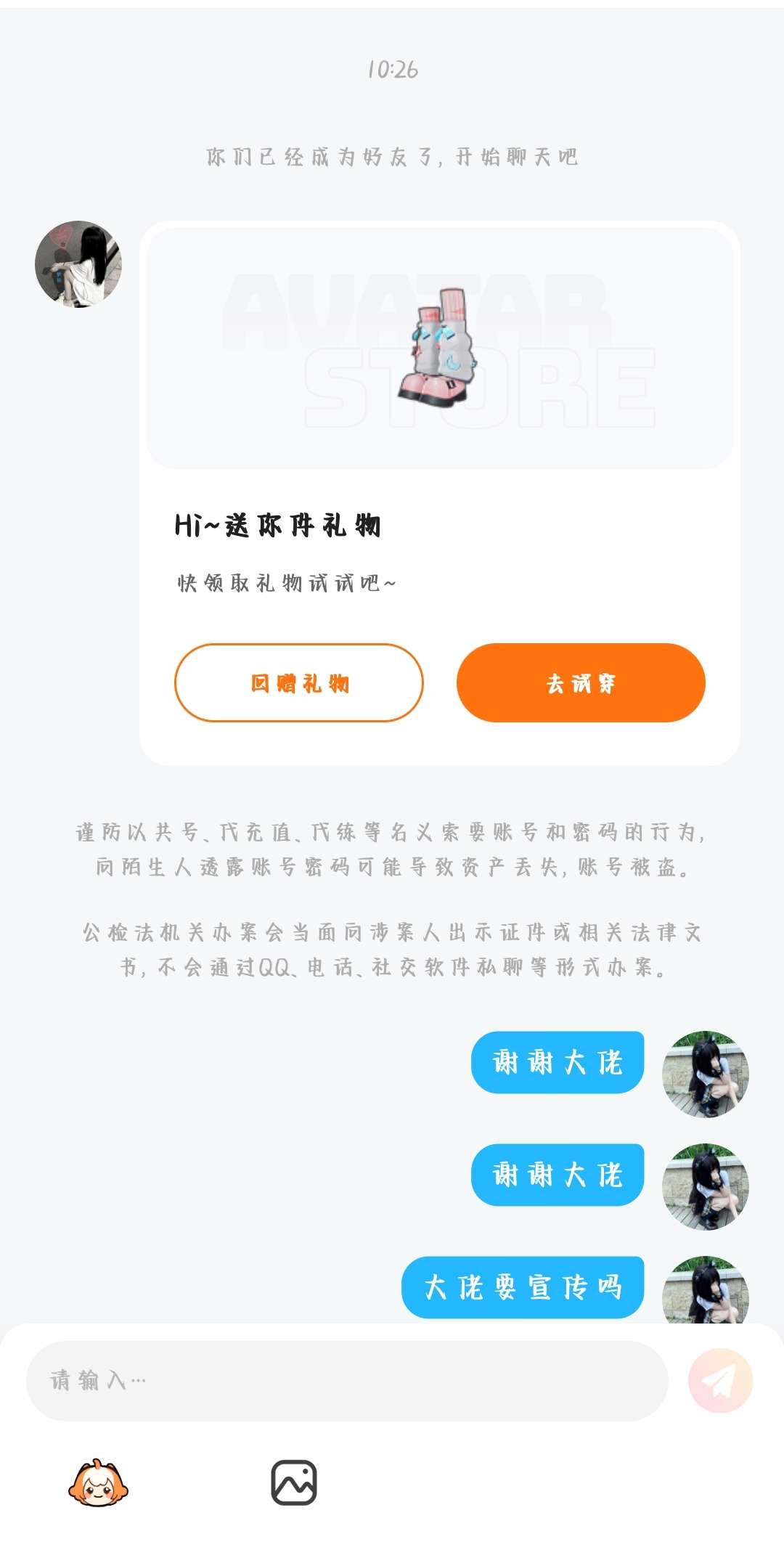This screenshot has height=1550, width=784.
Task: Send the message with the paper plane
Action: click(719, 1380)
